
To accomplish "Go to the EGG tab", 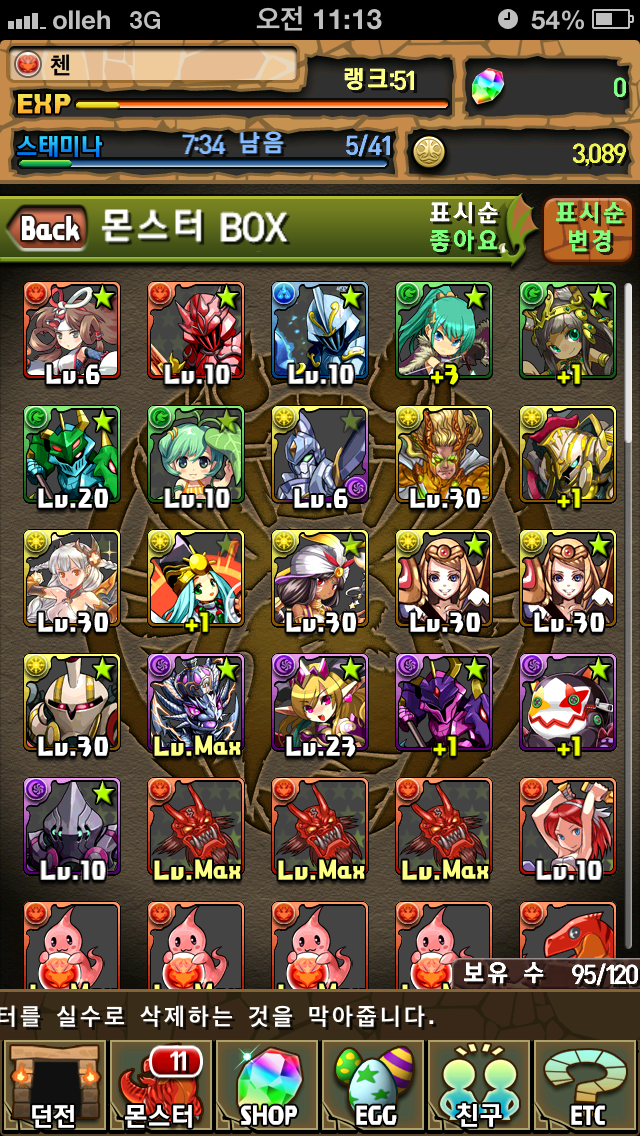I will click(x=374, y=1086).
